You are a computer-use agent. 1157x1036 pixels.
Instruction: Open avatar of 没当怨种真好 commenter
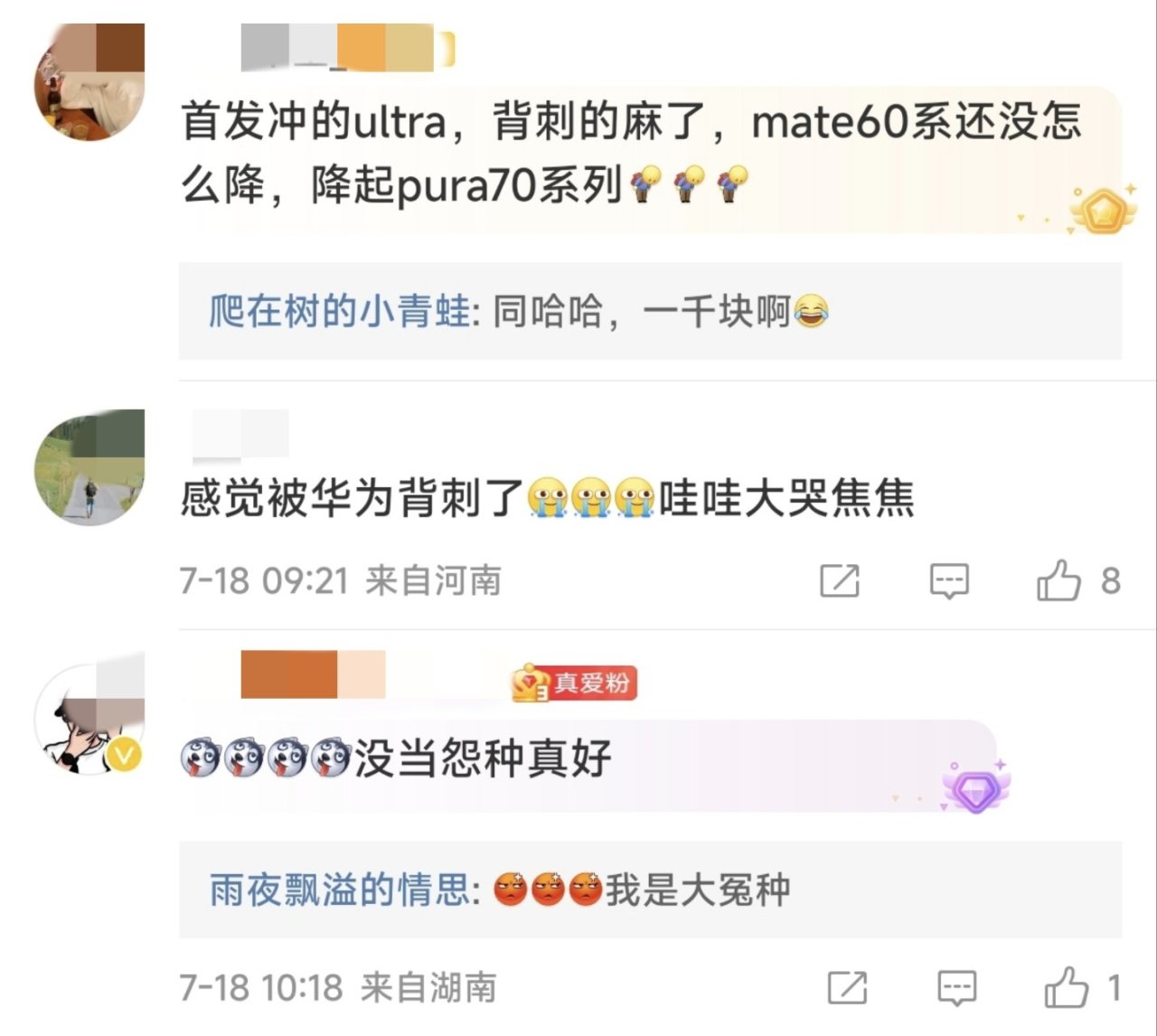(89, 720)
